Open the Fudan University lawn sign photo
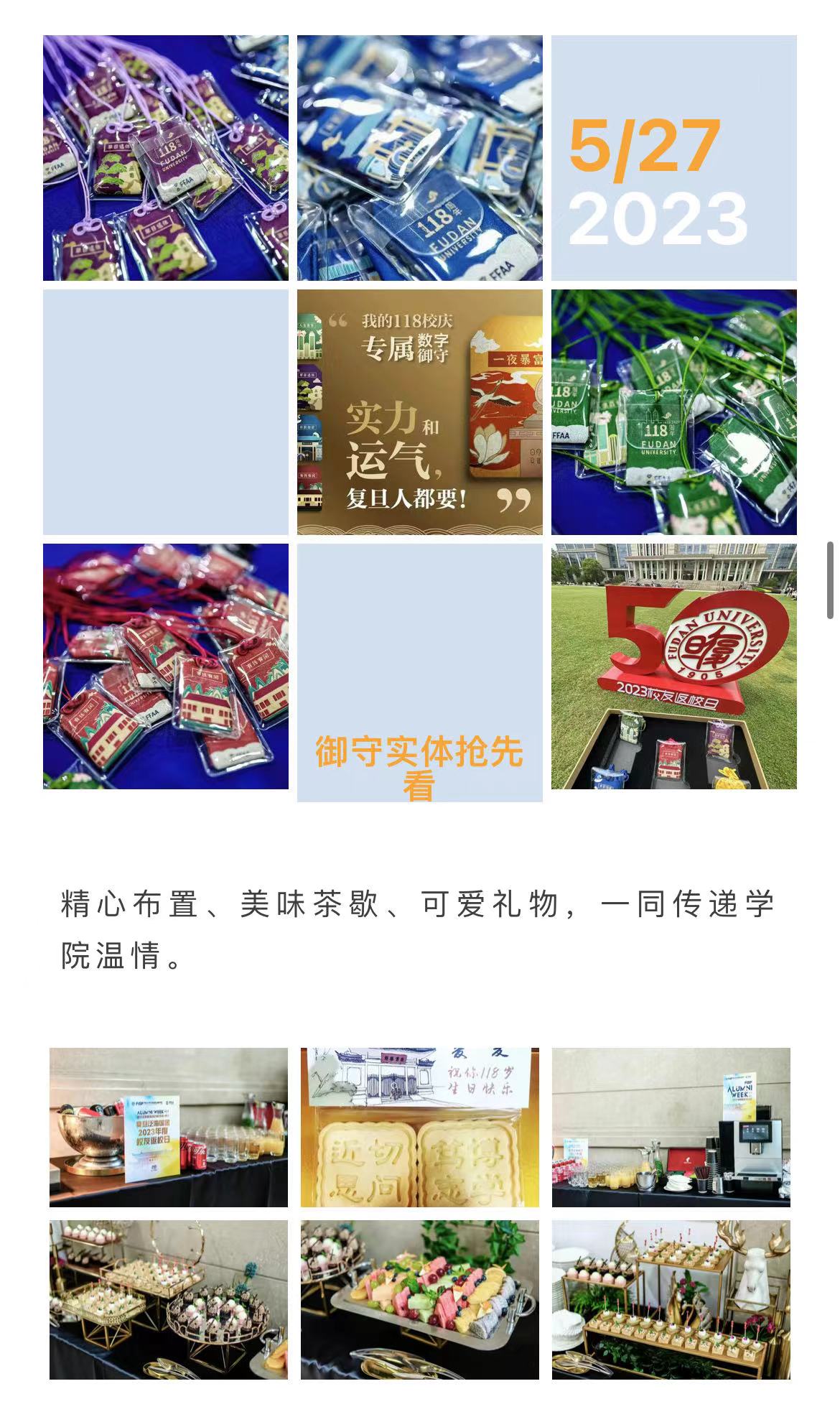 (x=673, y=666)
